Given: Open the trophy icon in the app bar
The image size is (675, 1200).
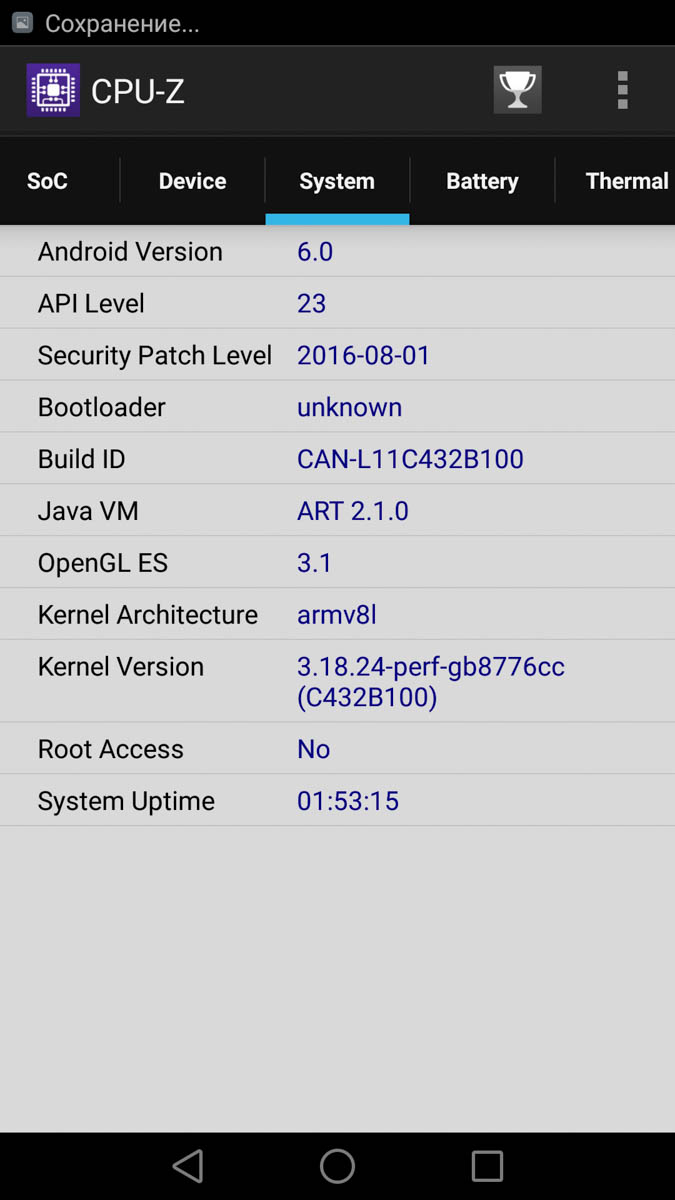Looking at the screenshot, I should click(x=517, y=90).
